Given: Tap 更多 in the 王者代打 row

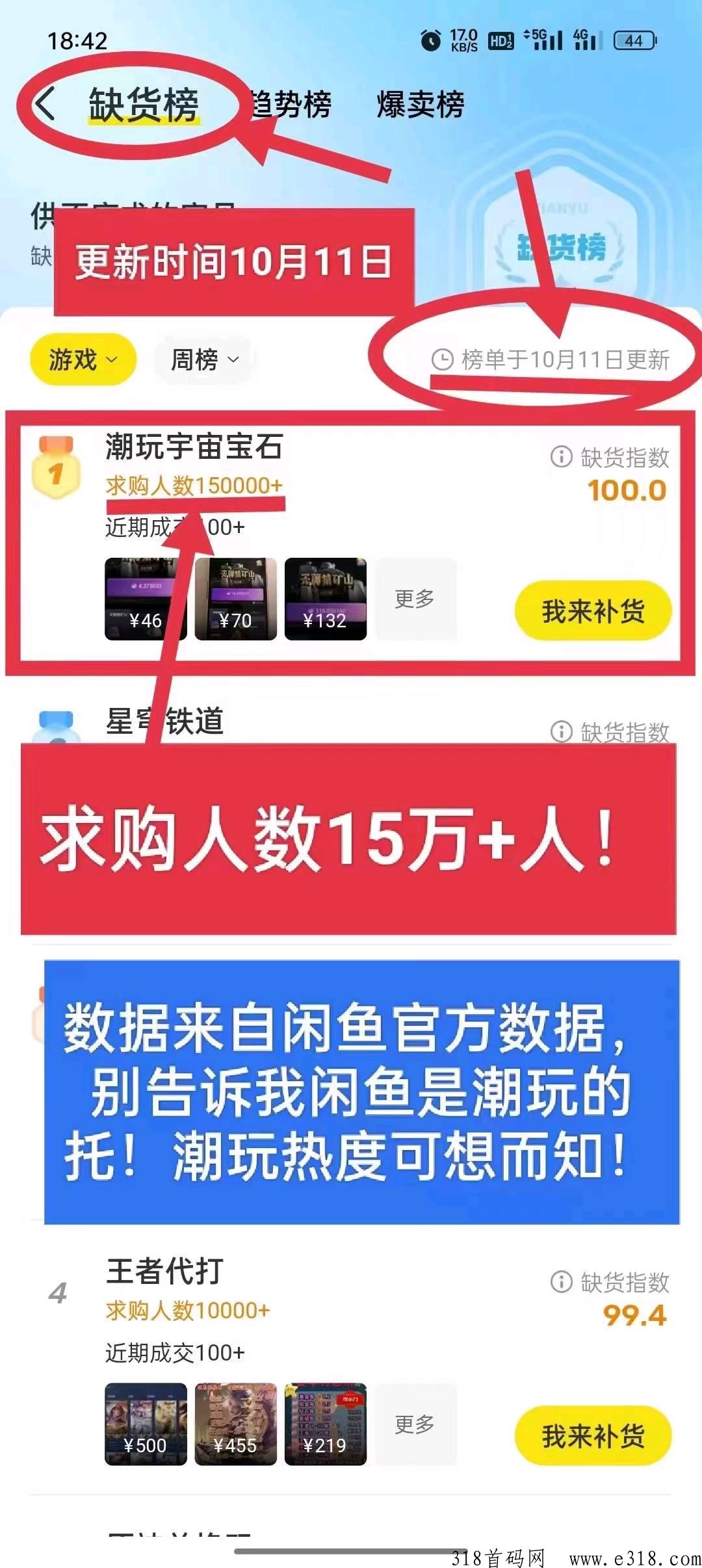Looking at the screenshot, I should pos(415,1424).
